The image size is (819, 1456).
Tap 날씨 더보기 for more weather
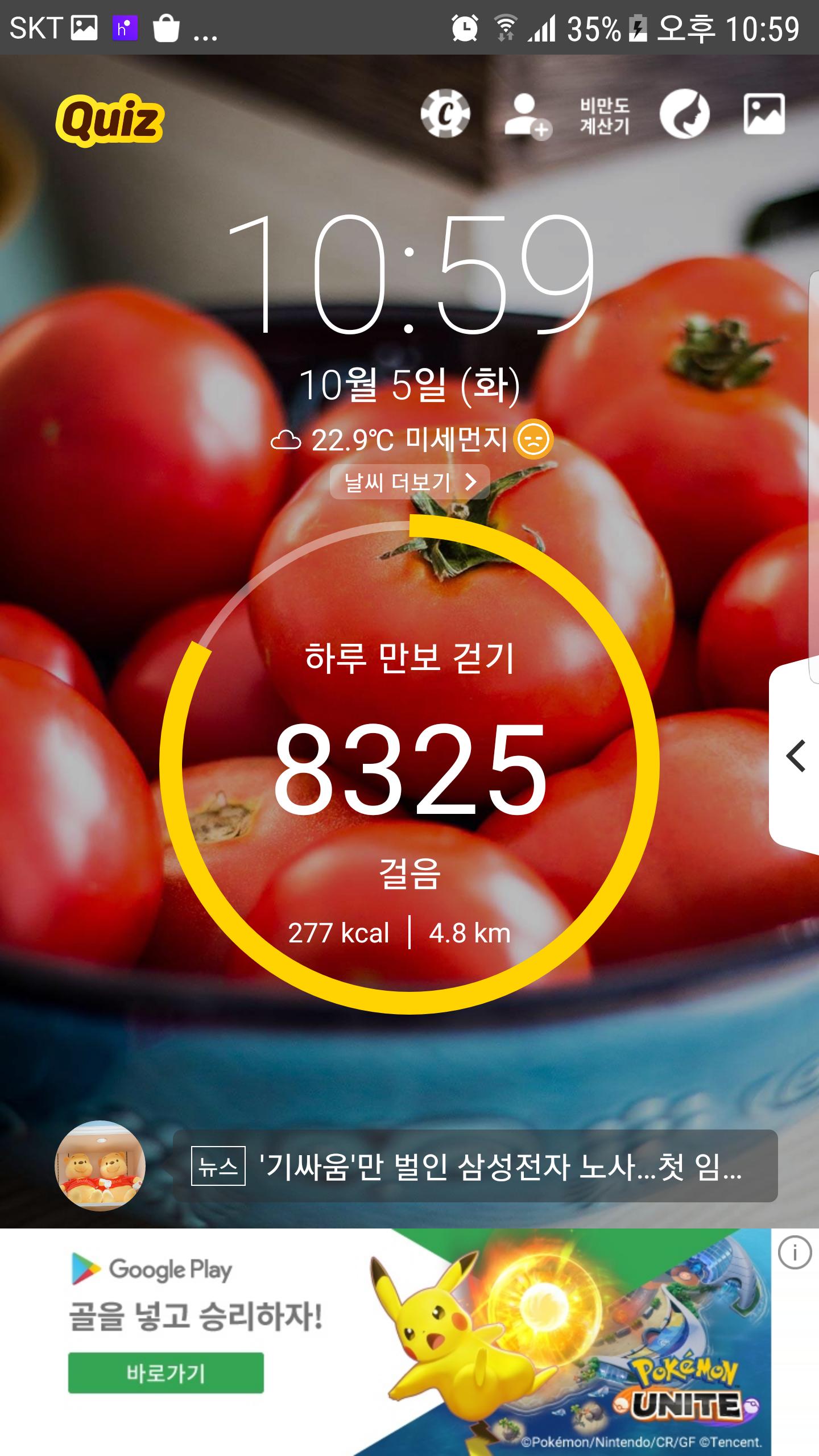pos(409,482)
